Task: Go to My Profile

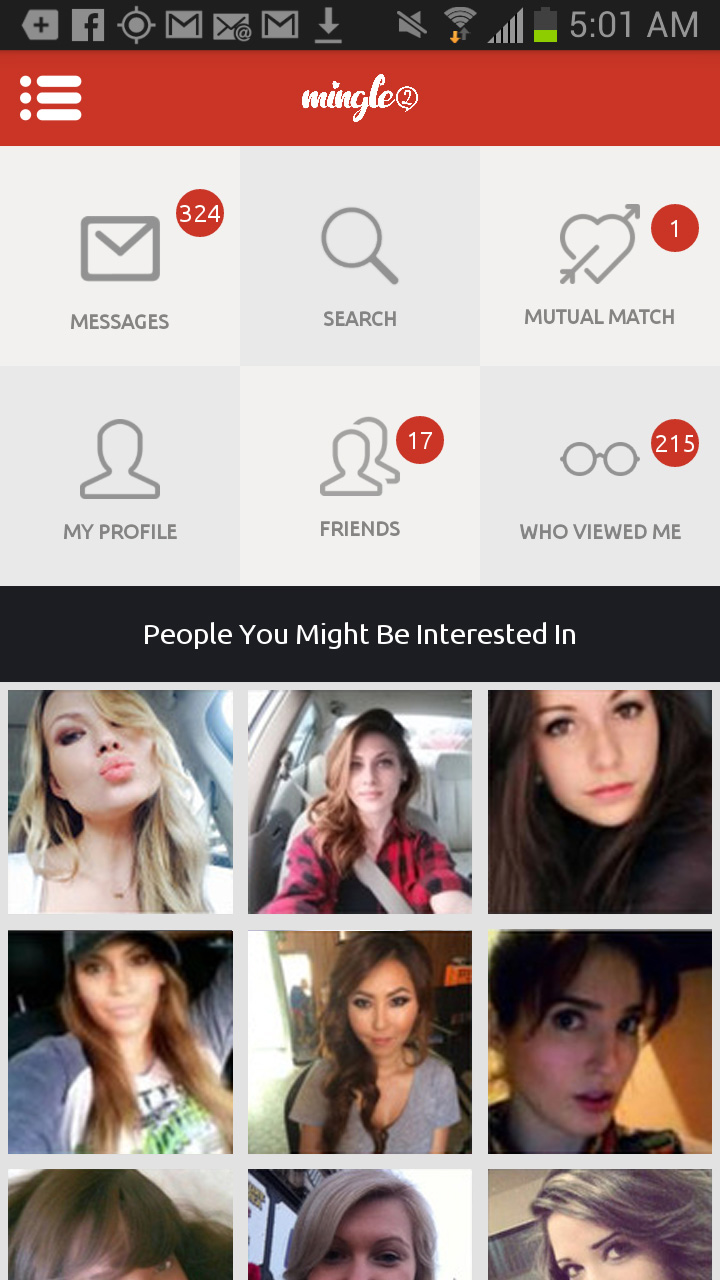Action: pos(120,477)
